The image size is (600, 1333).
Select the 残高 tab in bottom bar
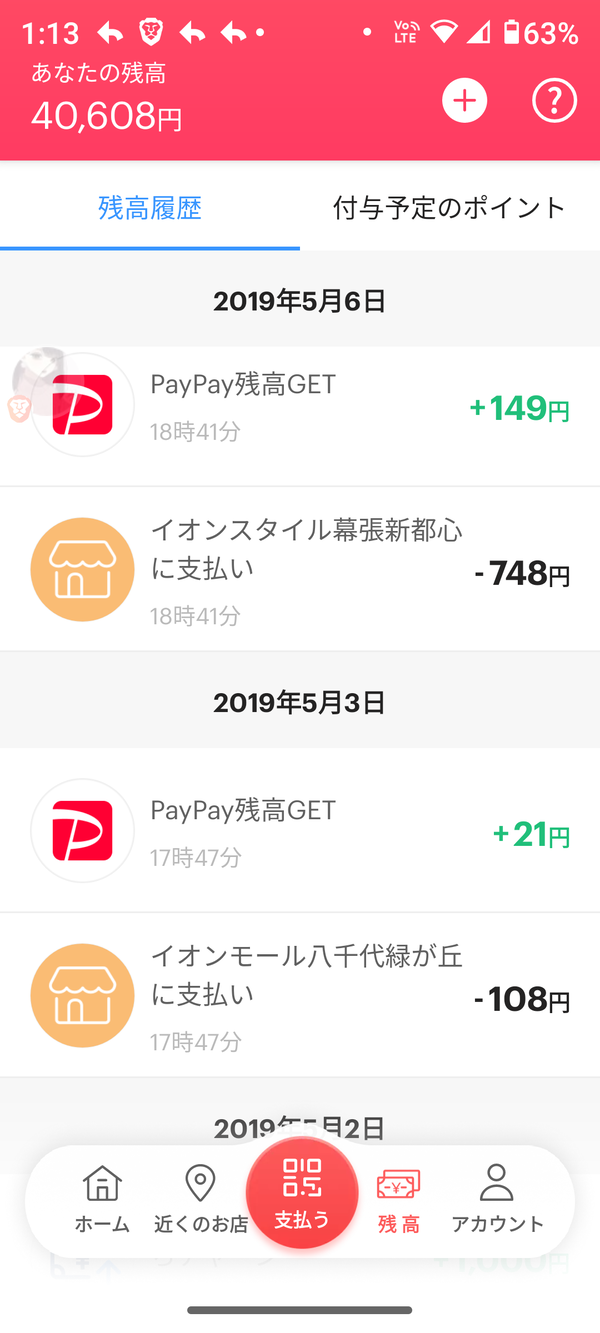(398, 1199)
